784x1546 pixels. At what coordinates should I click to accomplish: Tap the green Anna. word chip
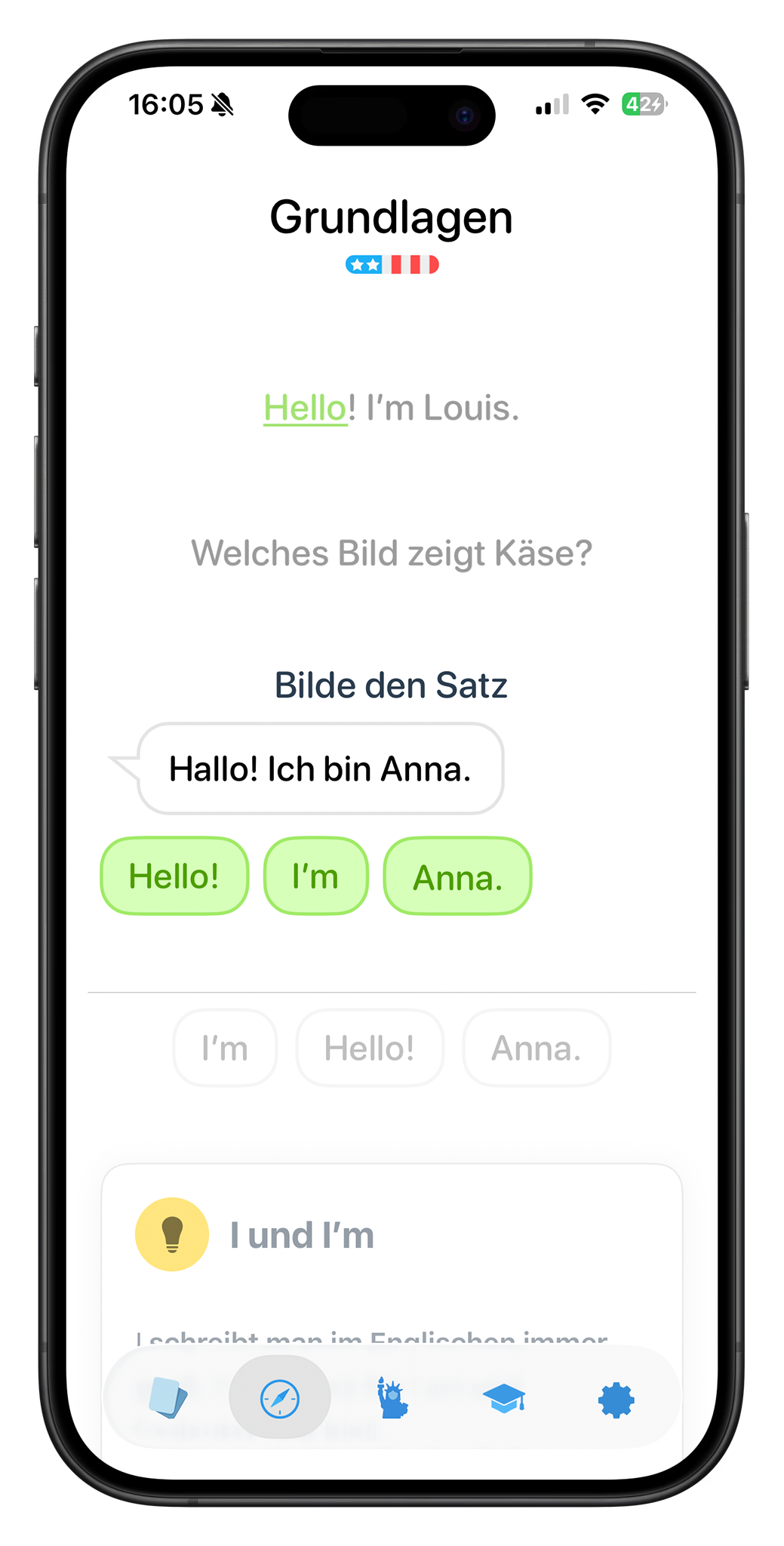(457, 876)
